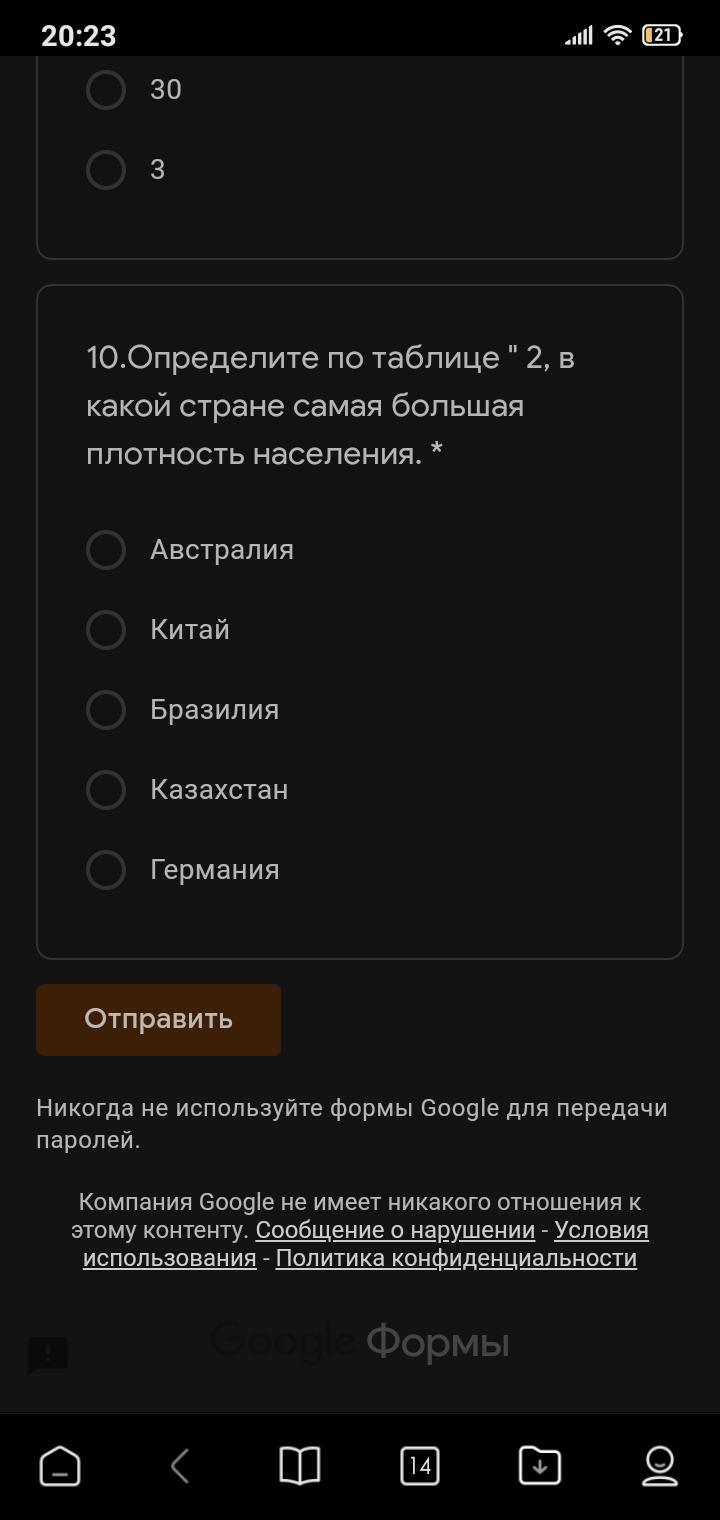The height and width of the screenshot is (1520, 720).
Task: Choose the Китай radio option
Action: (x=106, y=630)
